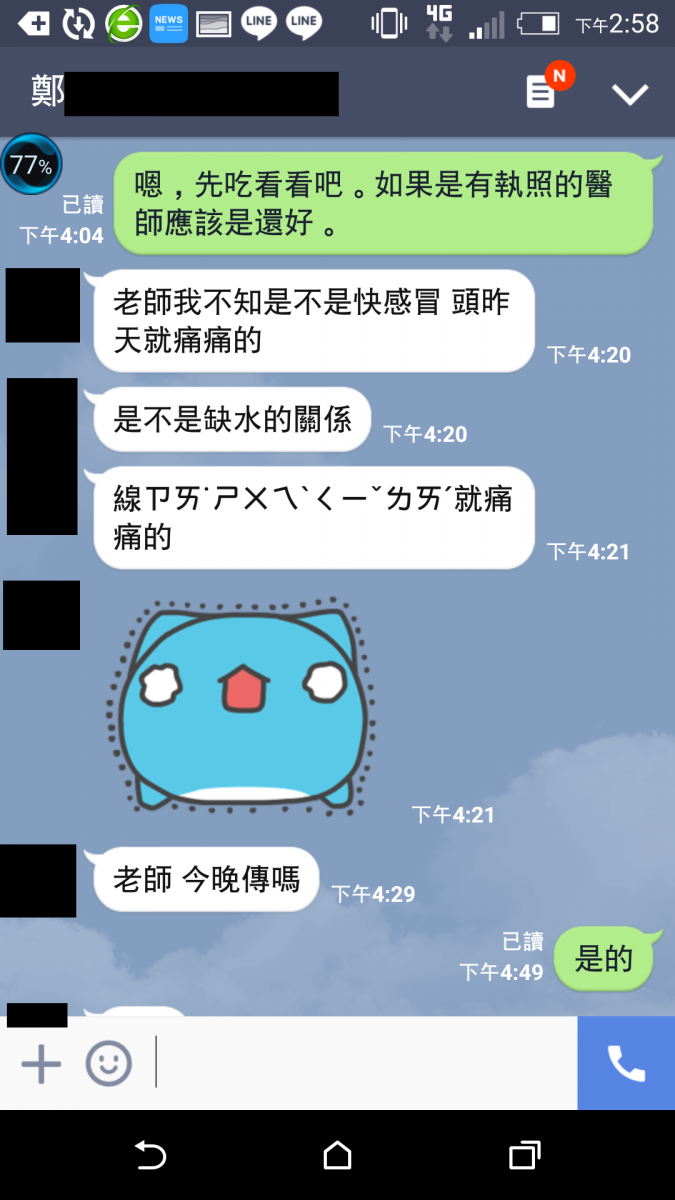Open the blue cat sticker
The height and width of the screenshot is (1200, 675).
pyautogui.click(x=241, y=706)
